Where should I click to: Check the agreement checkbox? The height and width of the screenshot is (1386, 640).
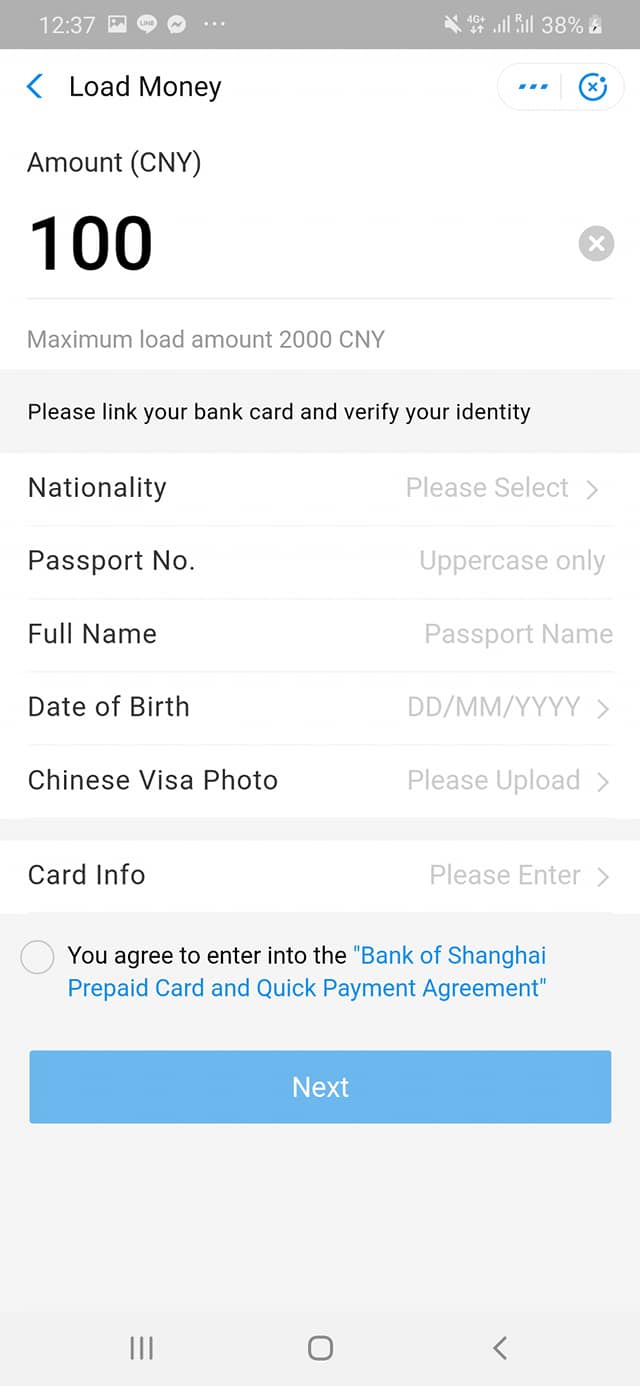pyautogui.click(x=37, y=957)
